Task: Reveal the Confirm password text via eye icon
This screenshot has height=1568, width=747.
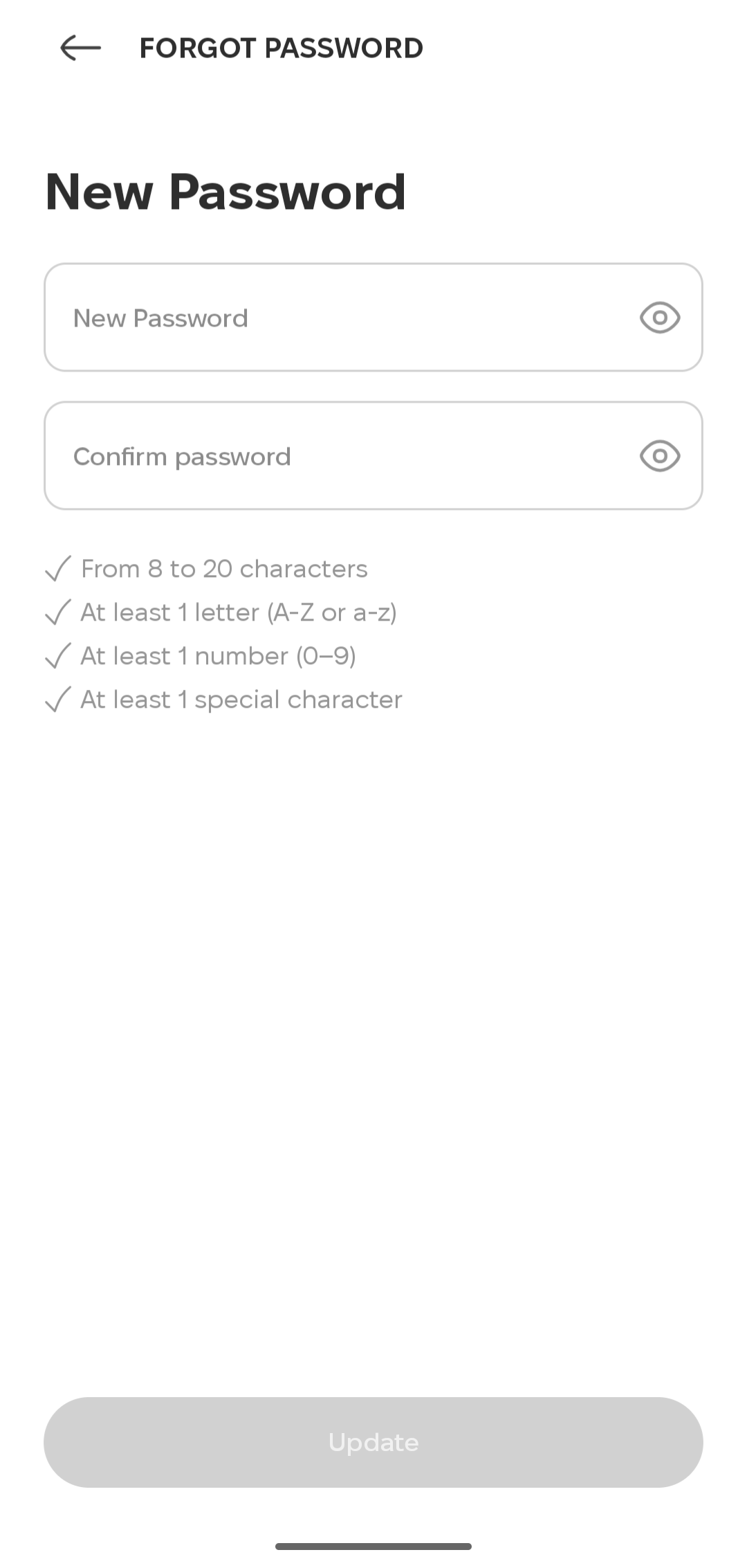Action: click(660, 456)
